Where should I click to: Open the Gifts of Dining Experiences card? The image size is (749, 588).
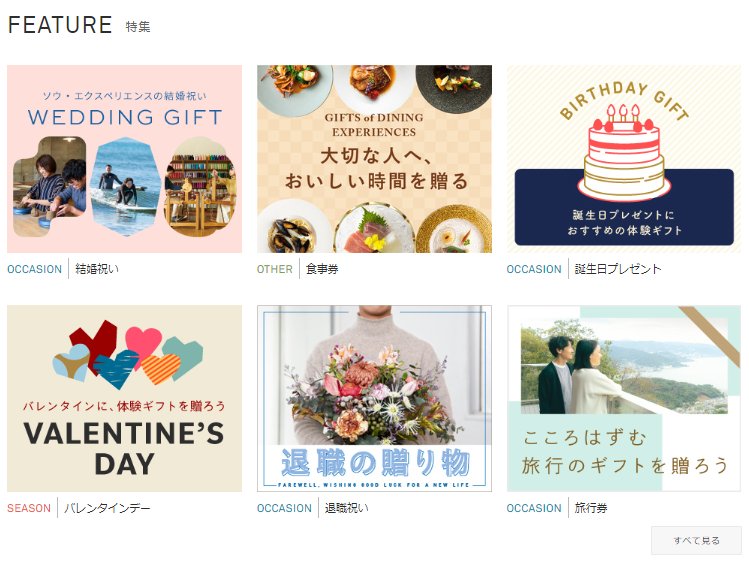(x=374, y=159)
